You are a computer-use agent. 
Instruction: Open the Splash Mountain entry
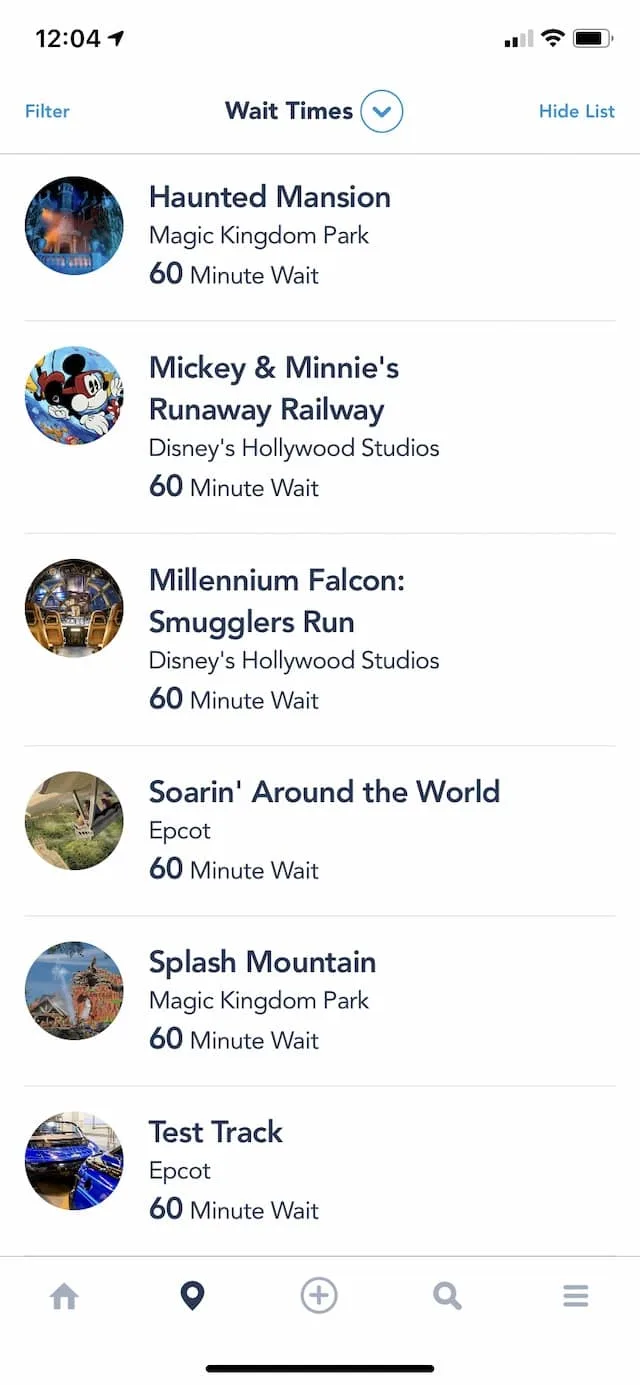click(x=320, y=1001)
